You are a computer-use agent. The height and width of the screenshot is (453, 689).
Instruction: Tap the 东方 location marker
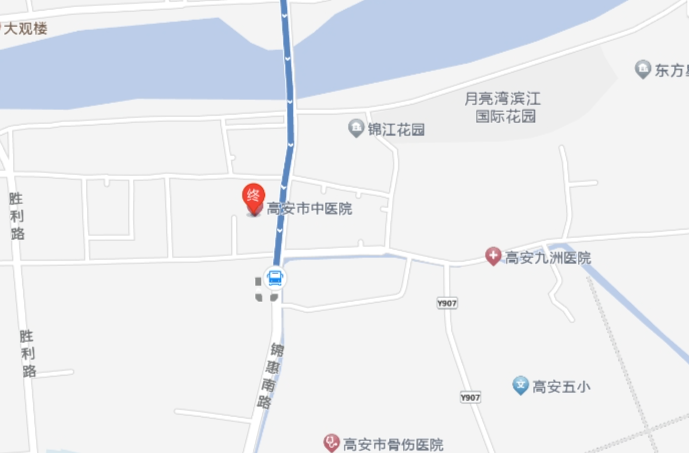click(x=643, y=69)
